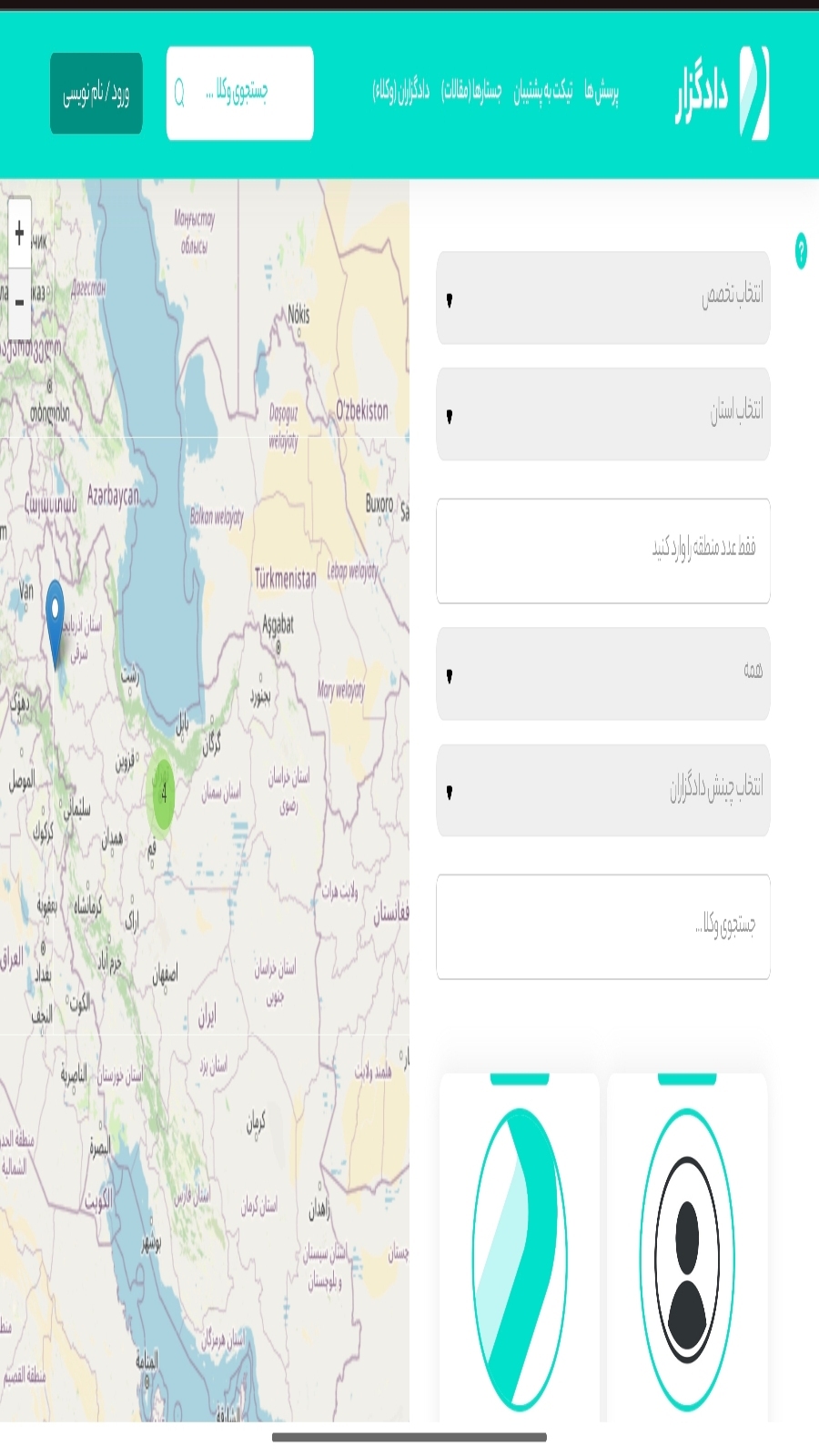Expand the انتخاب استان dropdown
Viewport: 819px width, 1456px height.
pos(603,414)
